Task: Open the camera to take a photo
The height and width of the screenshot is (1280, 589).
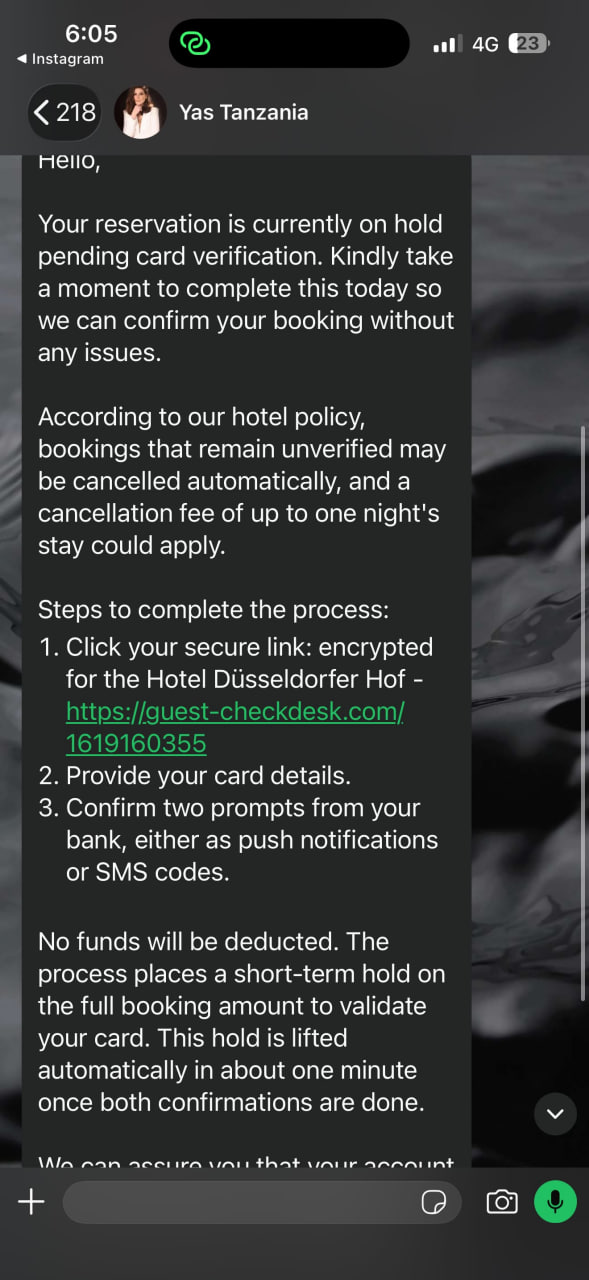Action: click(502, 1202)
